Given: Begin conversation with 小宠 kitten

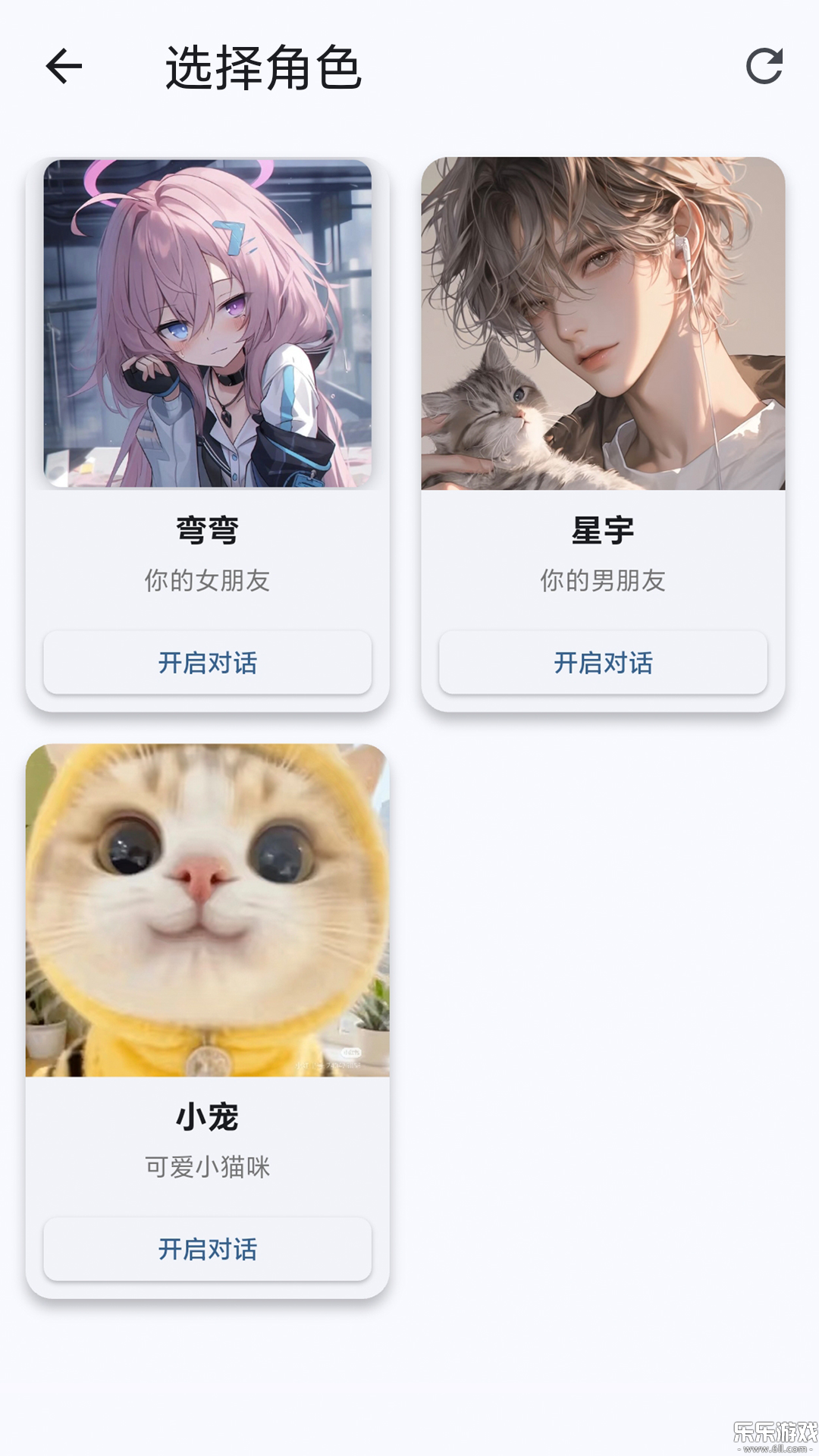Looking at the screenshot, I should 207,1248.
